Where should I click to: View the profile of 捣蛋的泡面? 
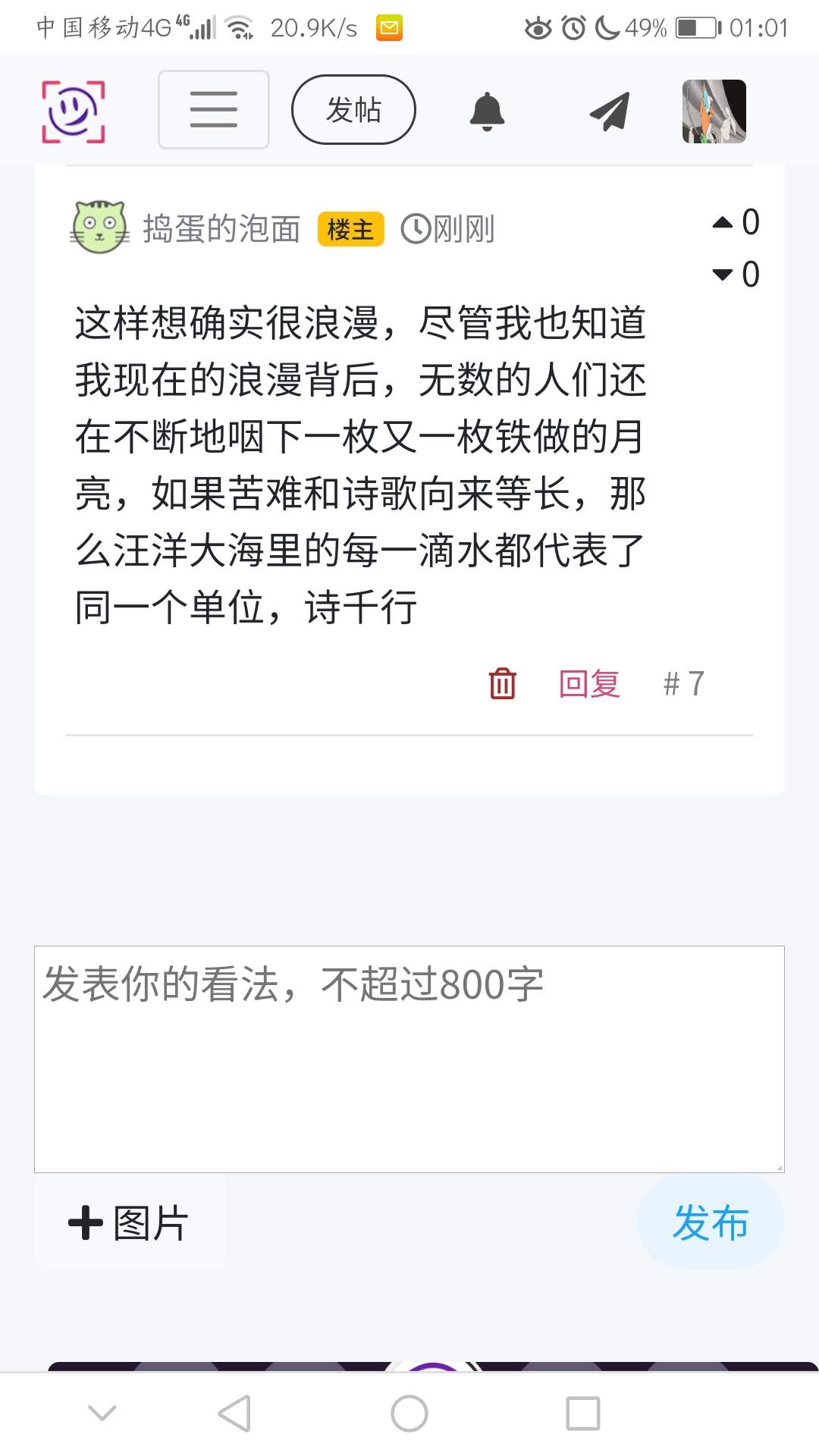pyautogui.click(x=221, y=228)
